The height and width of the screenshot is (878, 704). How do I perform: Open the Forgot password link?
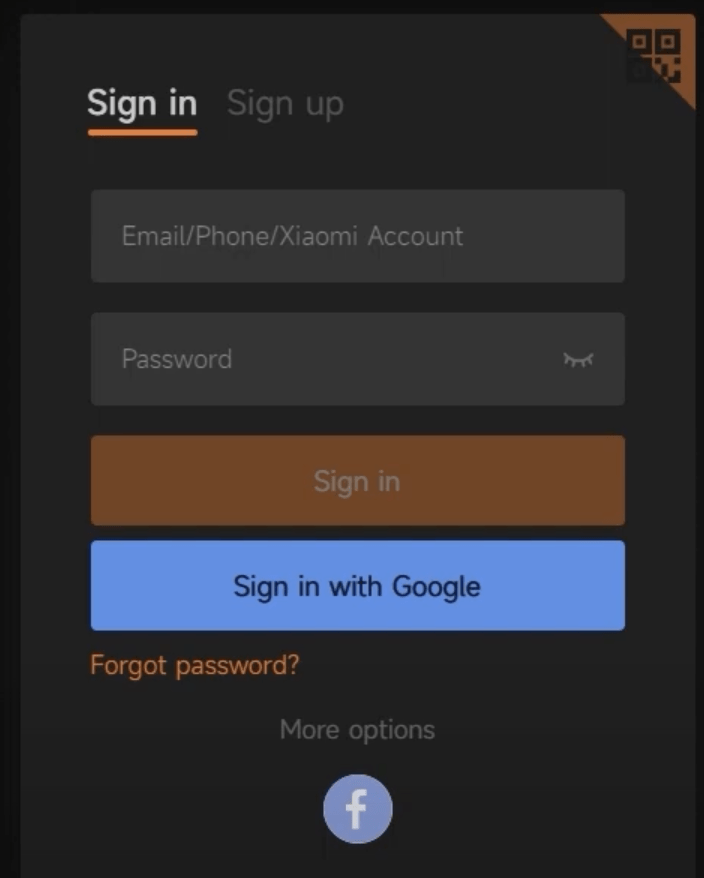coord(194,665)
